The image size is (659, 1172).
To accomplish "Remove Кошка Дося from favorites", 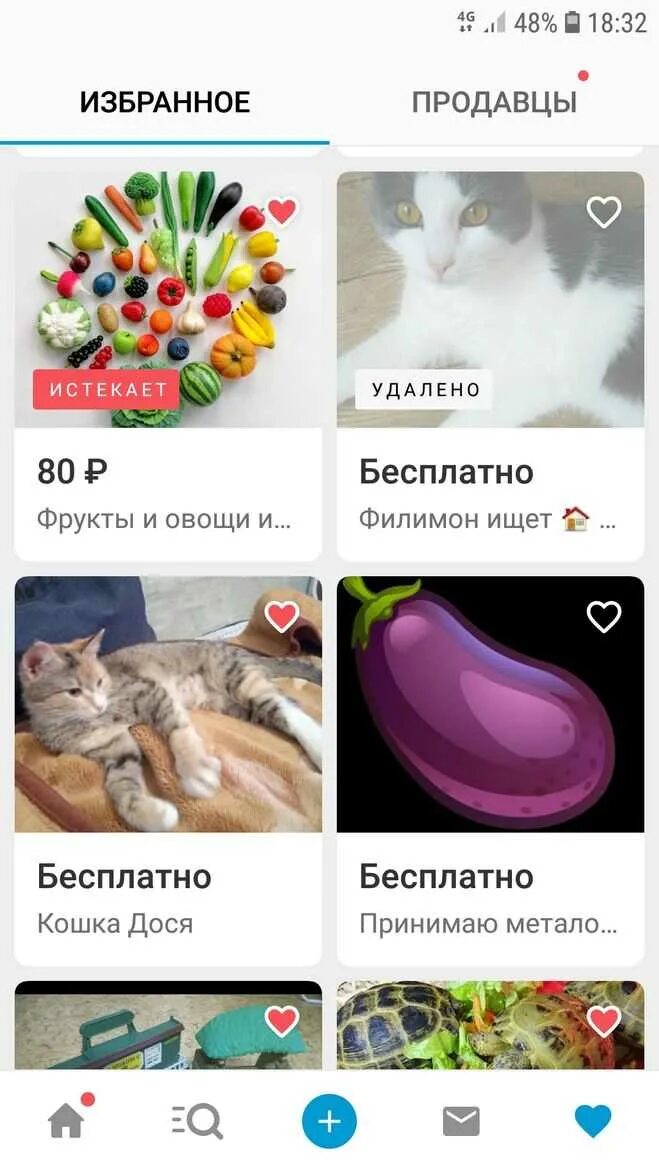I will coord(282,617).
